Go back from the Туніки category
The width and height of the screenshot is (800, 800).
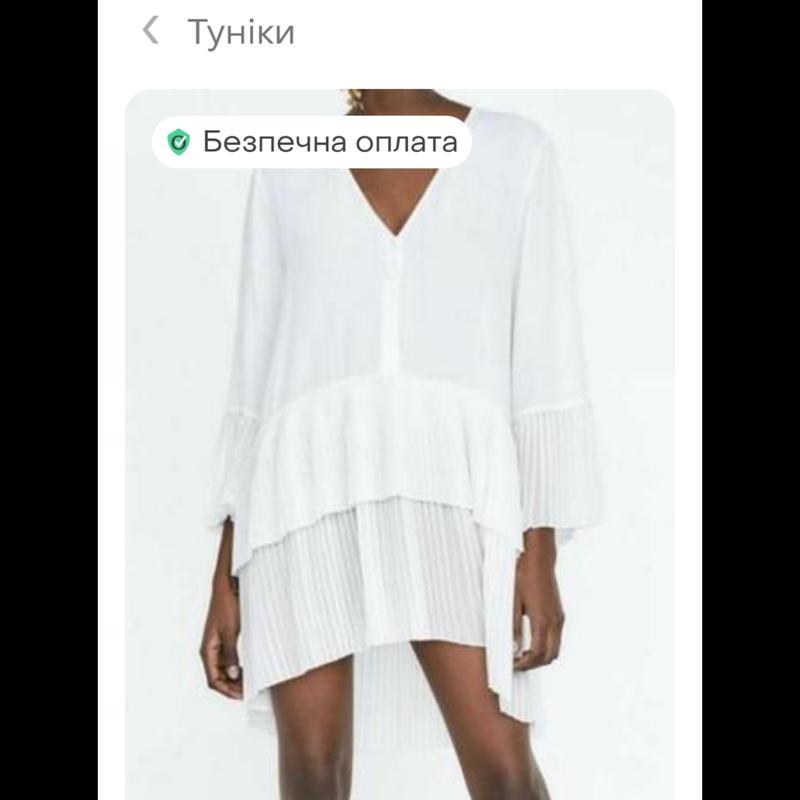(x=151, y=31)
